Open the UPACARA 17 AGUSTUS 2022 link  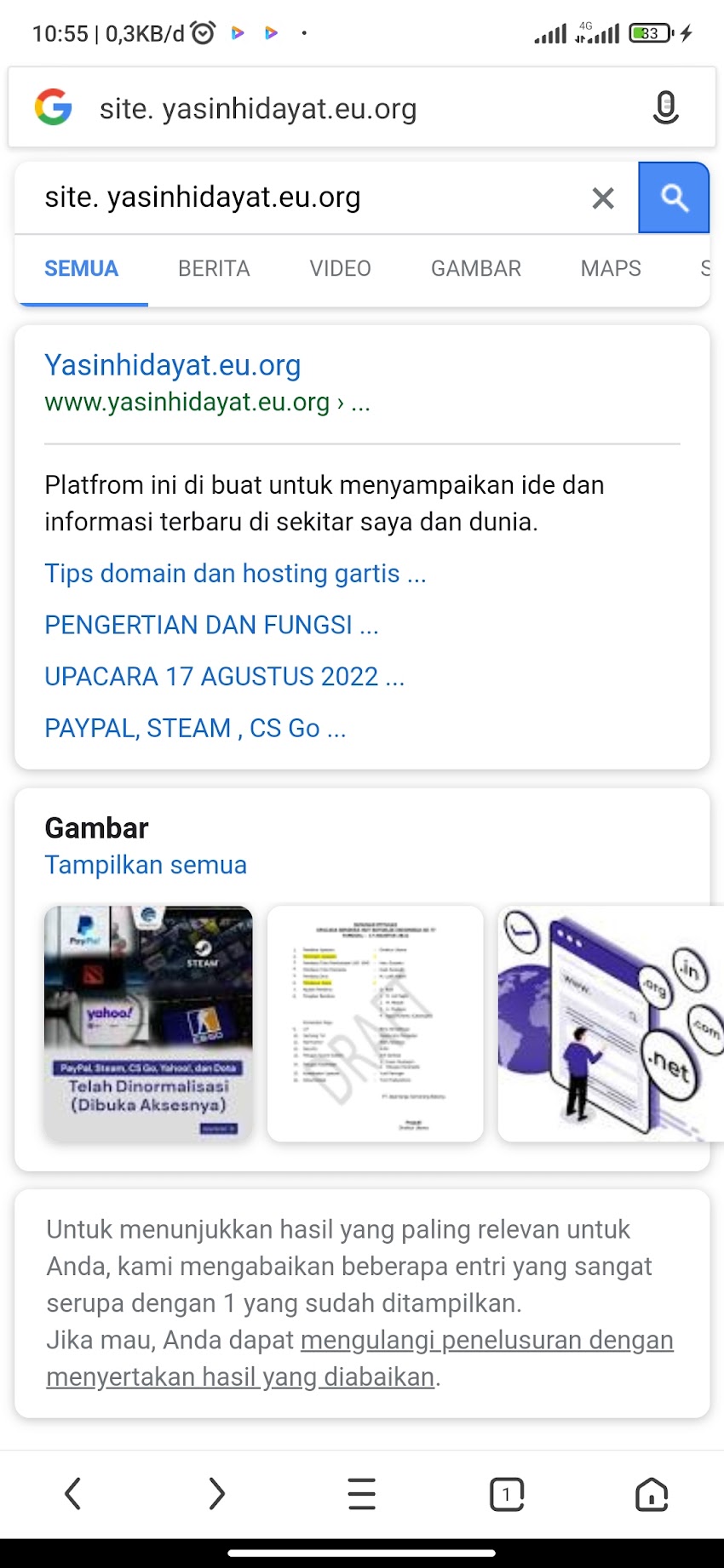click(224, 677)
